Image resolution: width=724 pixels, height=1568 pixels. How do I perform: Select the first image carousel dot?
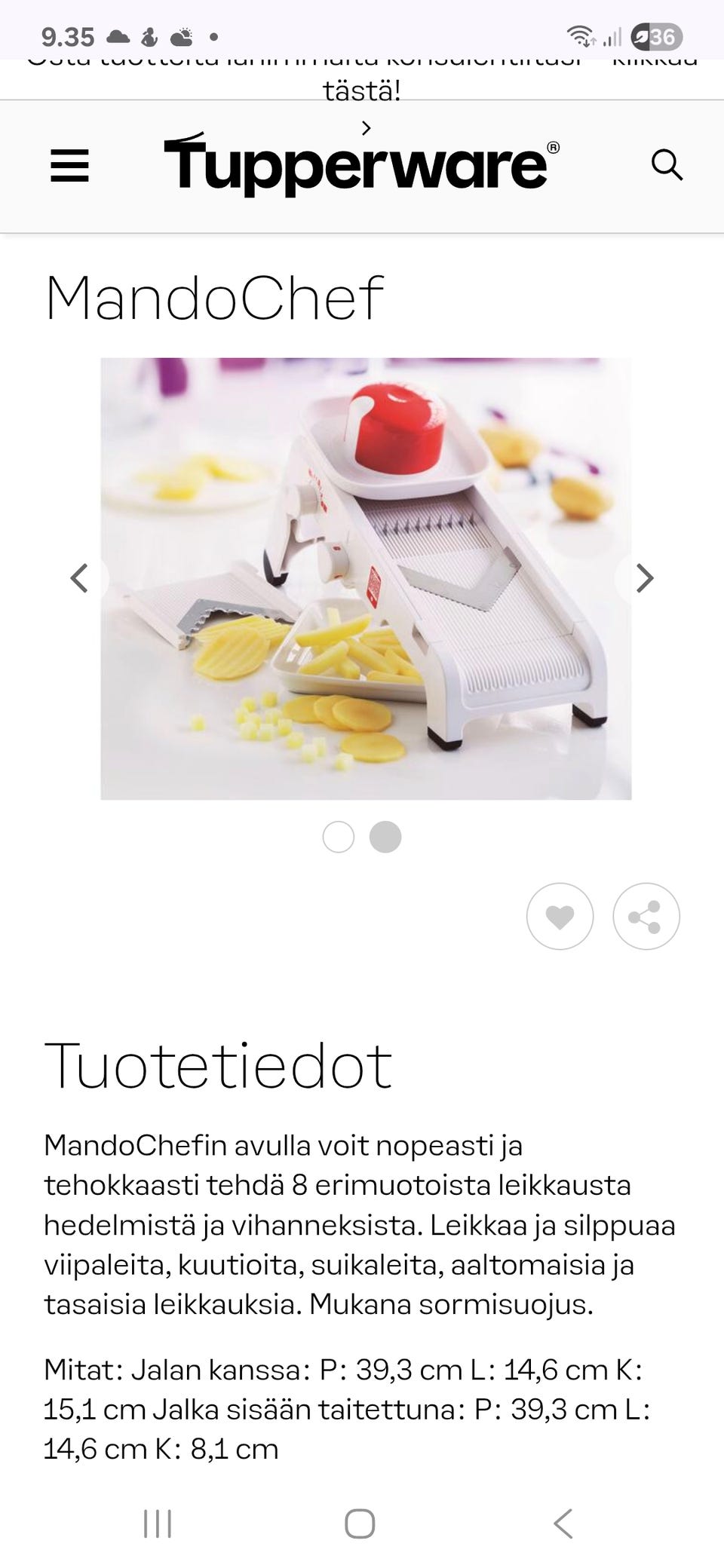(x=338, y=837)
